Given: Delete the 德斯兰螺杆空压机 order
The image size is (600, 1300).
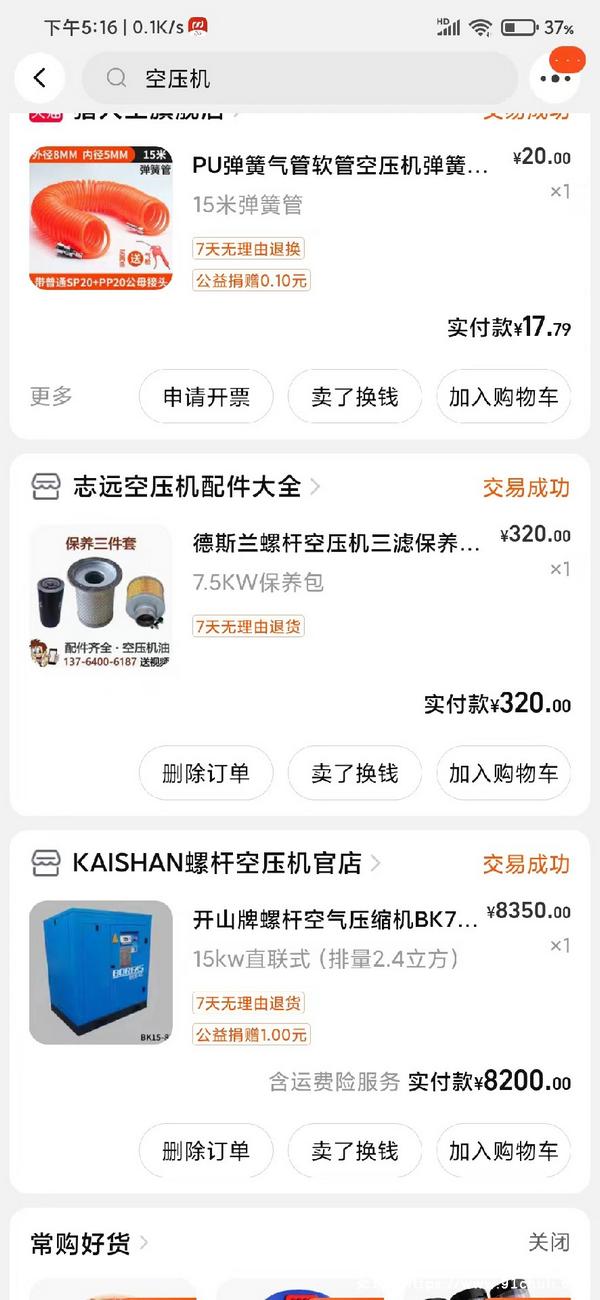Looking at the screenshot, I should [205, 773].
